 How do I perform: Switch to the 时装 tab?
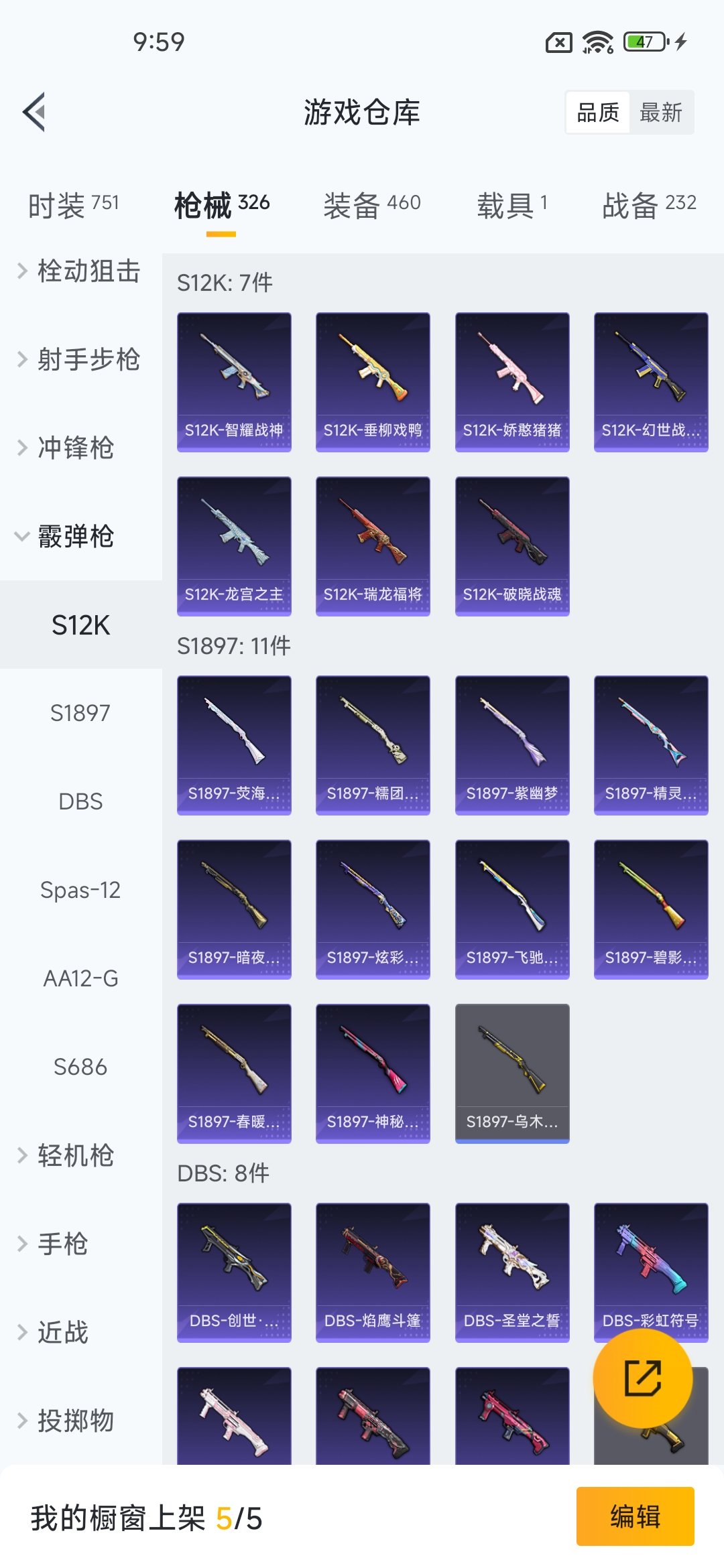pyautogui.click(x=74, y=204)
